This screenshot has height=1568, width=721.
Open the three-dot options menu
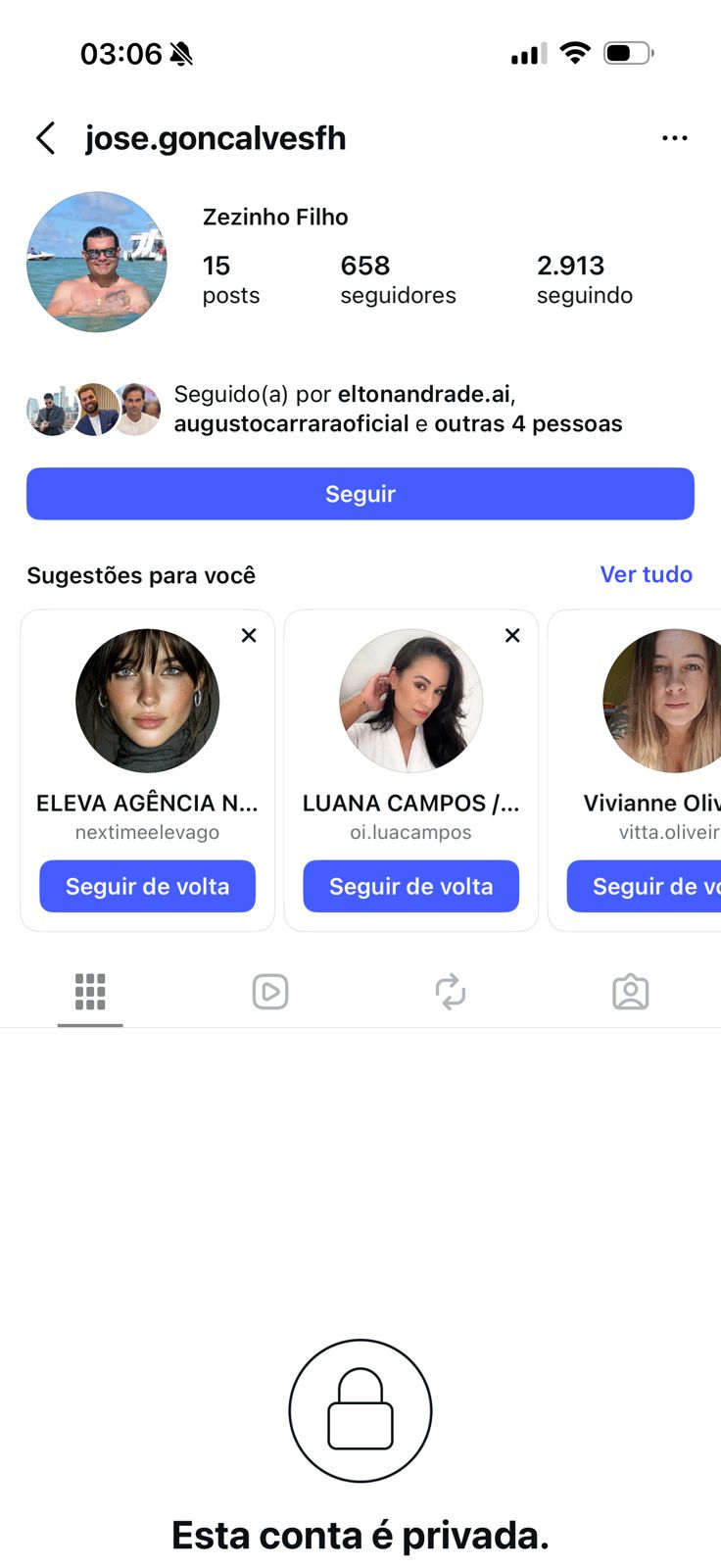point(675,137)
